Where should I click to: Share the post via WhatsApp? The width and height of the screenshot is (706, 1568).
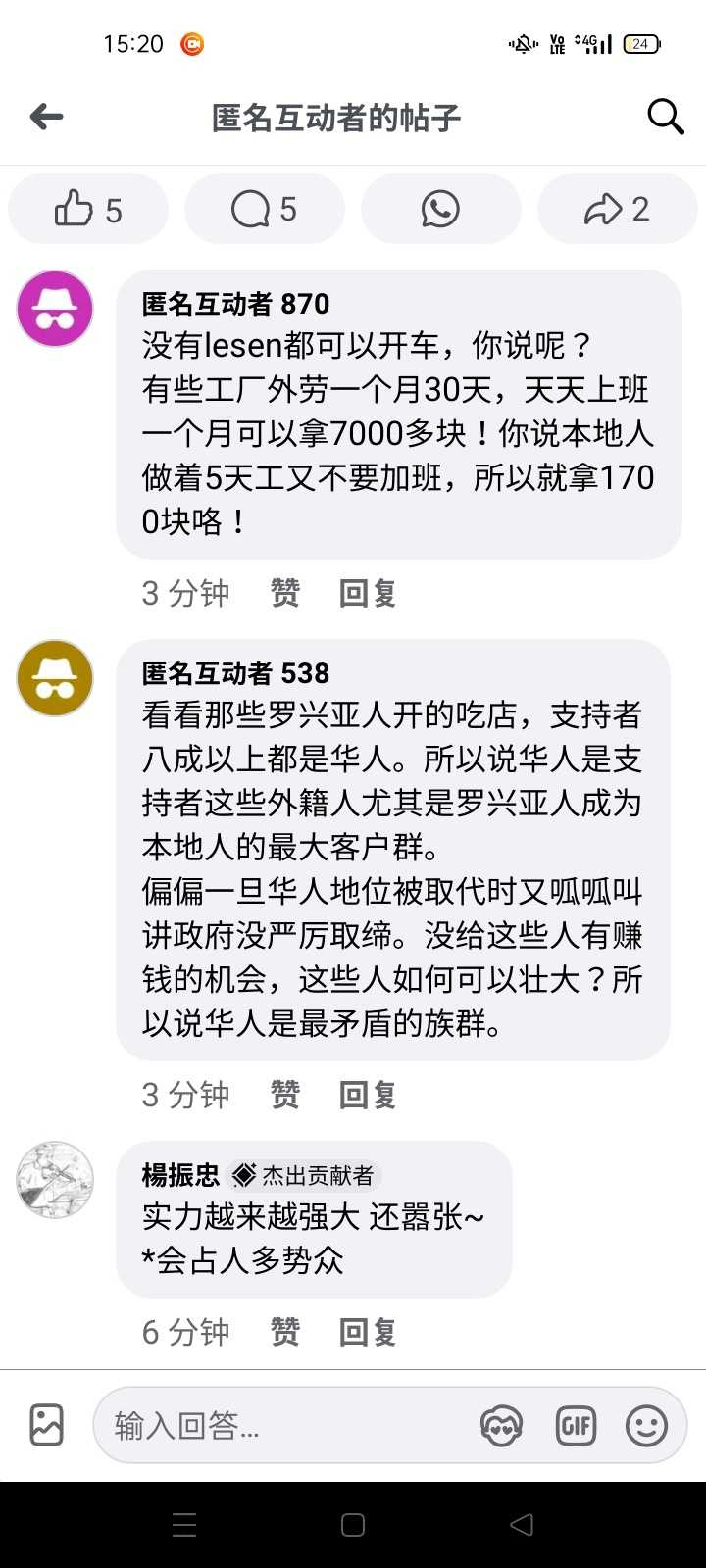pyautogui.click(x=440, y=209)
